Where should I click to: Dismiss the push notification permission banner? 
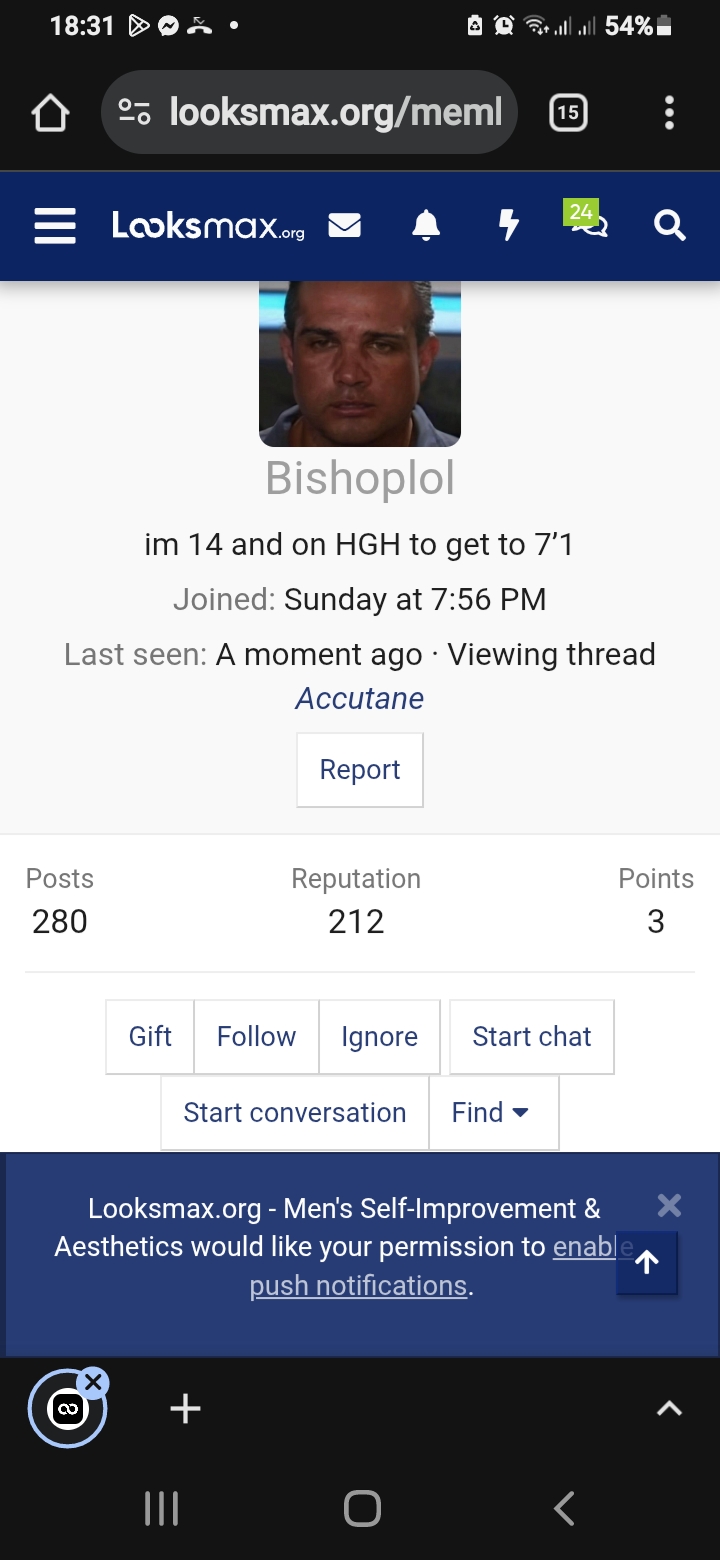click(x=668, y=1206)
